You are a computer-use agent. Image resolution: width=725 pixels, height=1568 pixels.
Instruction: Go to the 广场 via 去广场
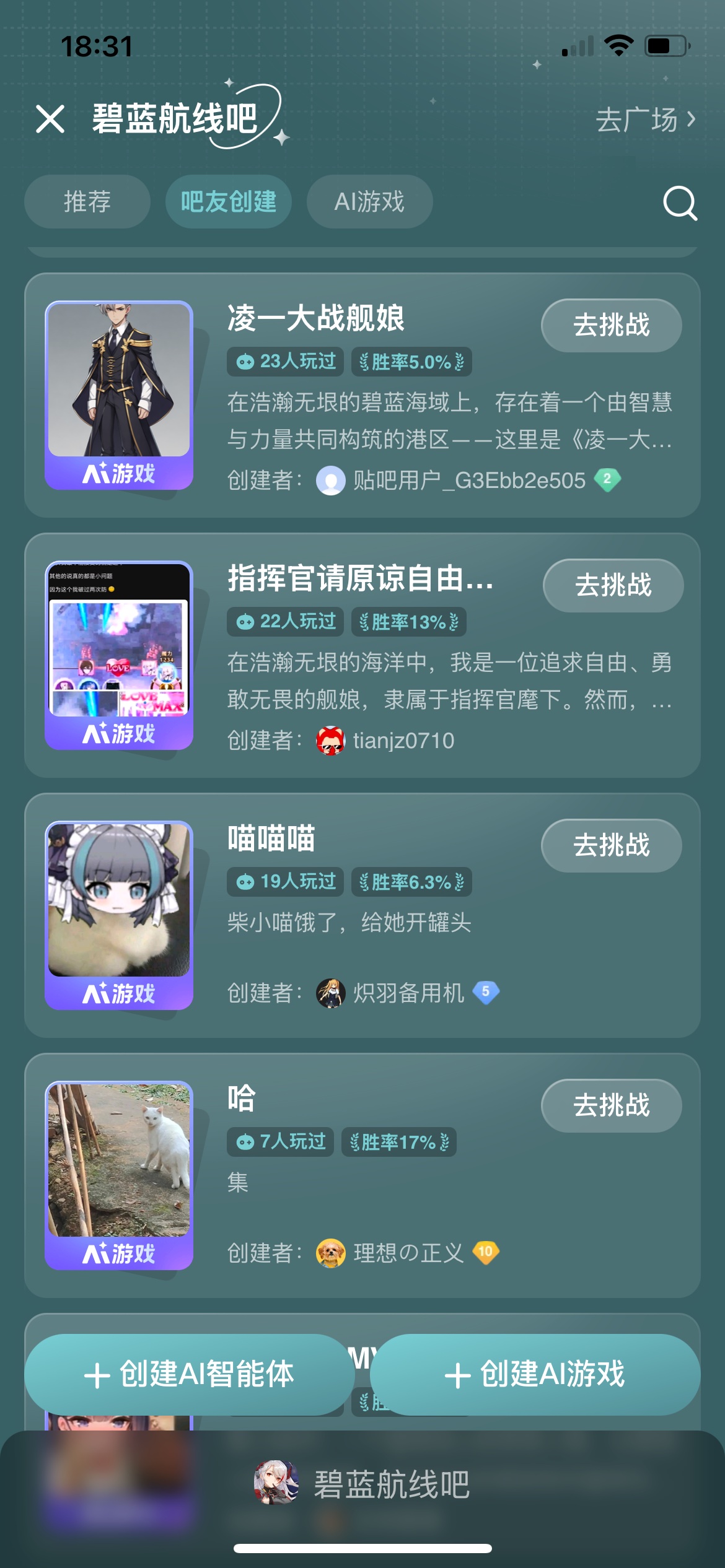pos(645,120)
